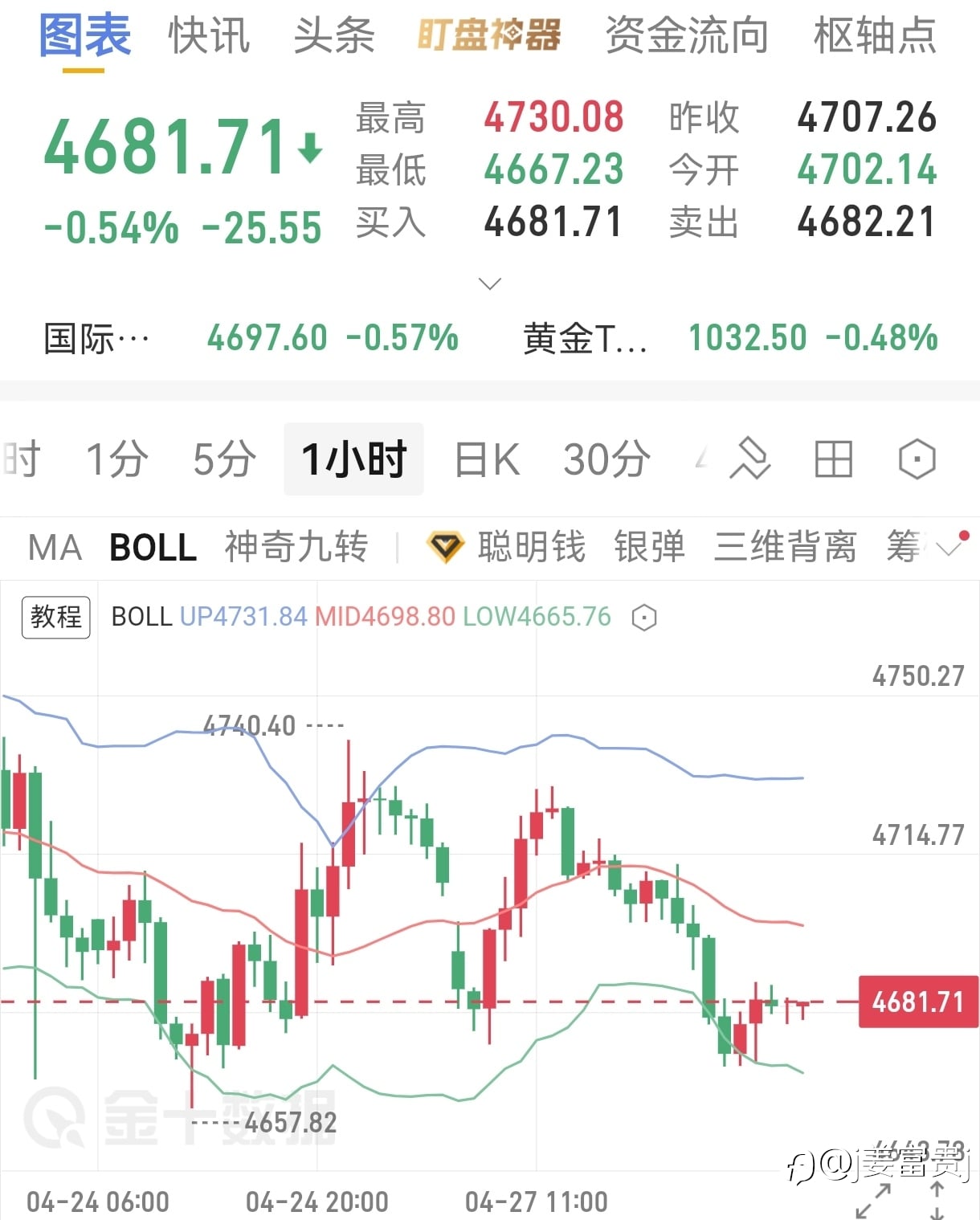980x1220 pixels.
Task: Expand more quote details chevron
Action: (489, 284)
